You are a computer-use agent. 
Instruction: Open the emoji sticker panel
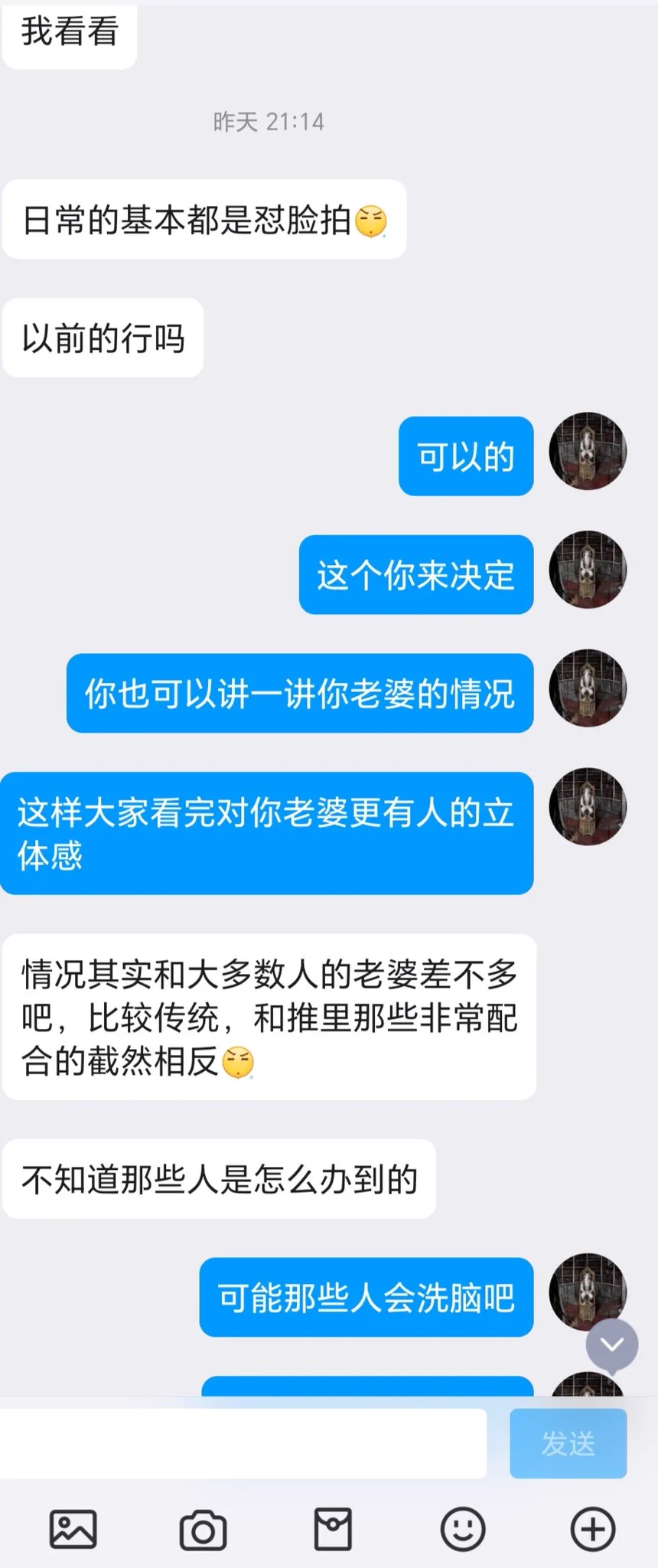(463, 1530)
